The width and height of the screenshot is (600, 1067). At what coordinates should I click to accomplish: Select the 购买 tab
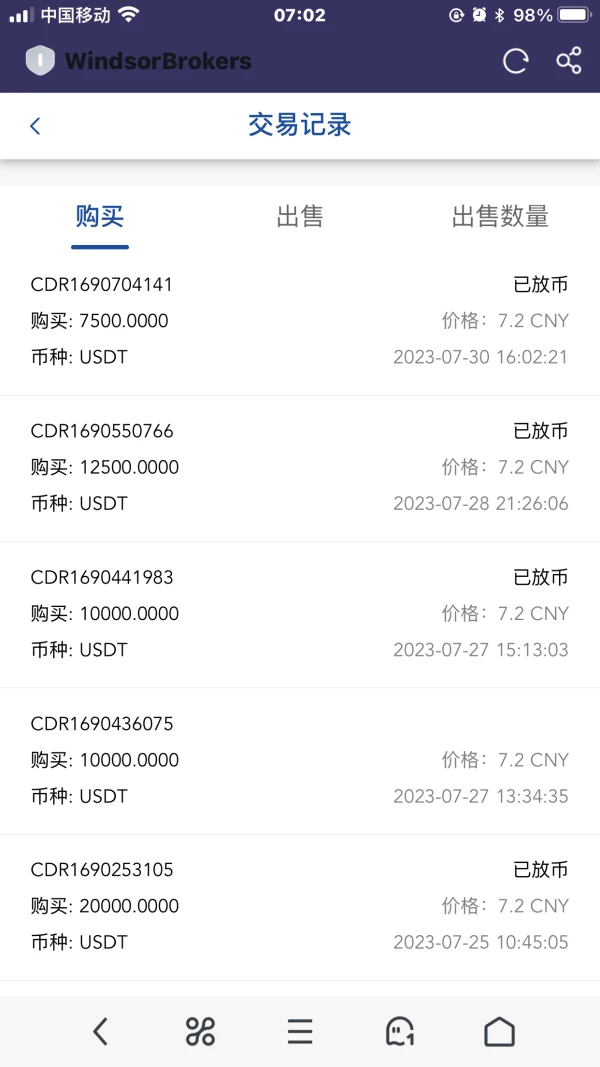[x=100, y=217]
